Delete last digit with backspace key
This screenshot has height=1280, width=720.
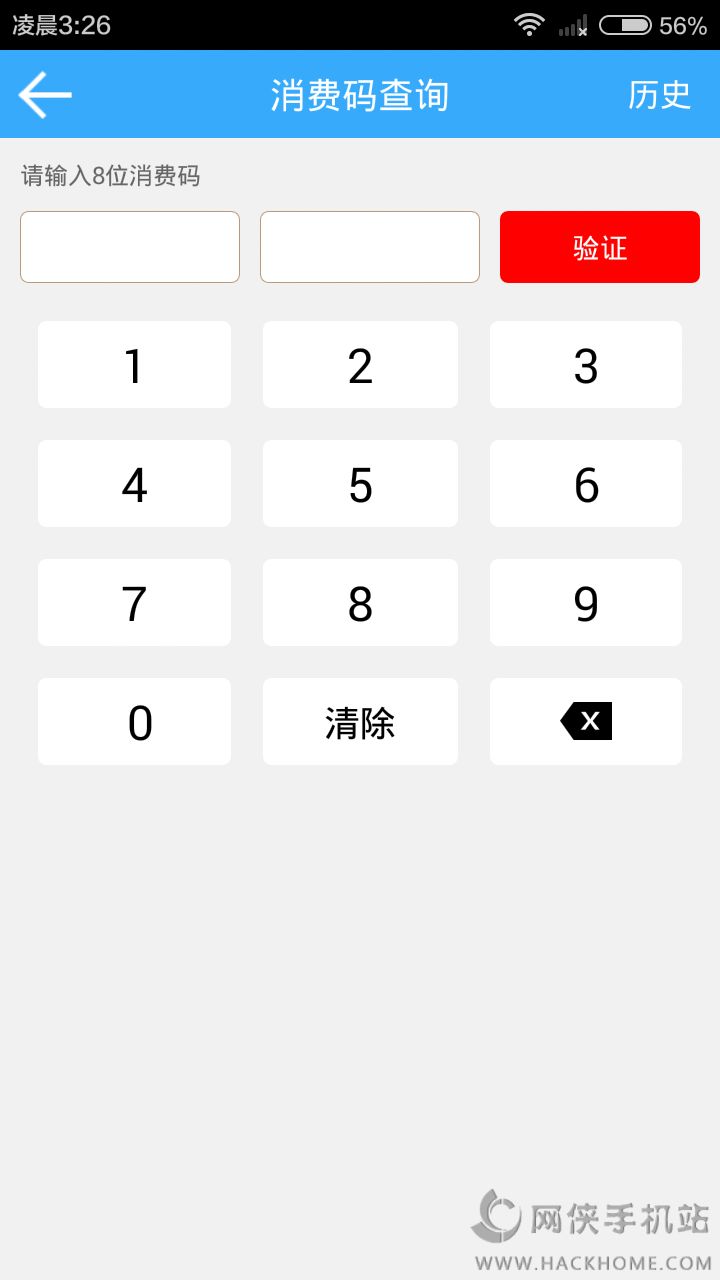pyautogui.click(x=586, y=722)
